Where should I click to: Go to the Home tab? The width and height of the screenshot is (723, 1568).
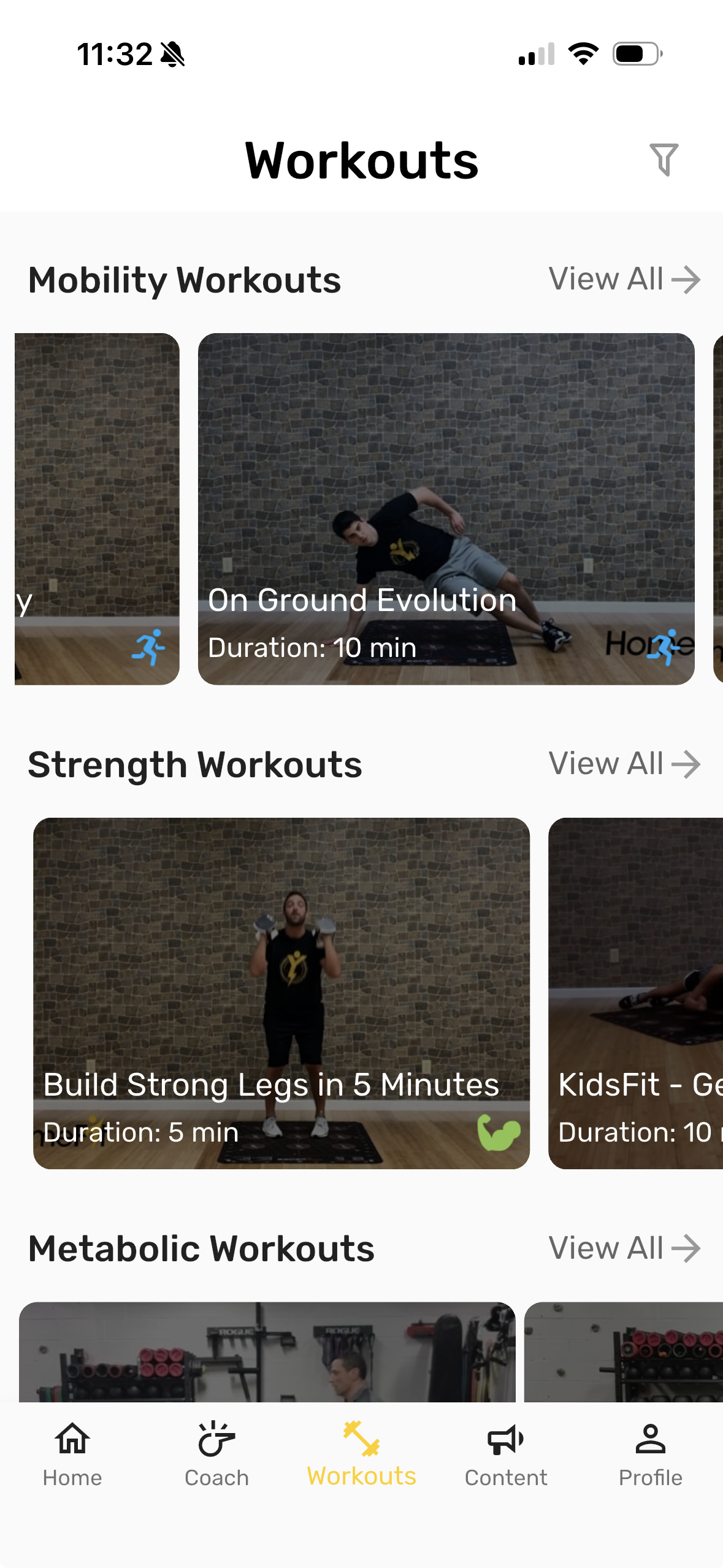coord(72,1455)
